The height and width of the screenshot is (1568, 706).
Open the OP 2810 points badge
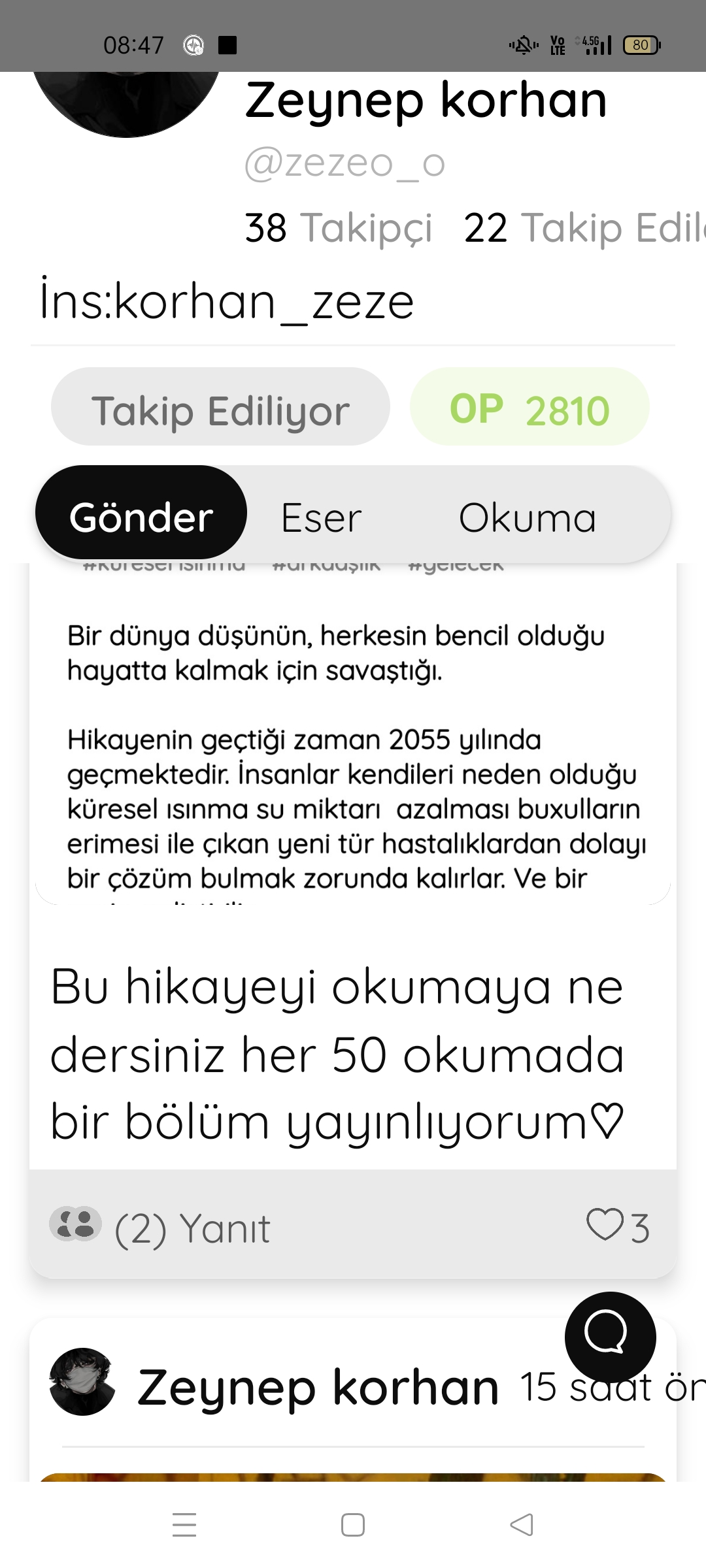pyautogui.click(x=529, y=406)
